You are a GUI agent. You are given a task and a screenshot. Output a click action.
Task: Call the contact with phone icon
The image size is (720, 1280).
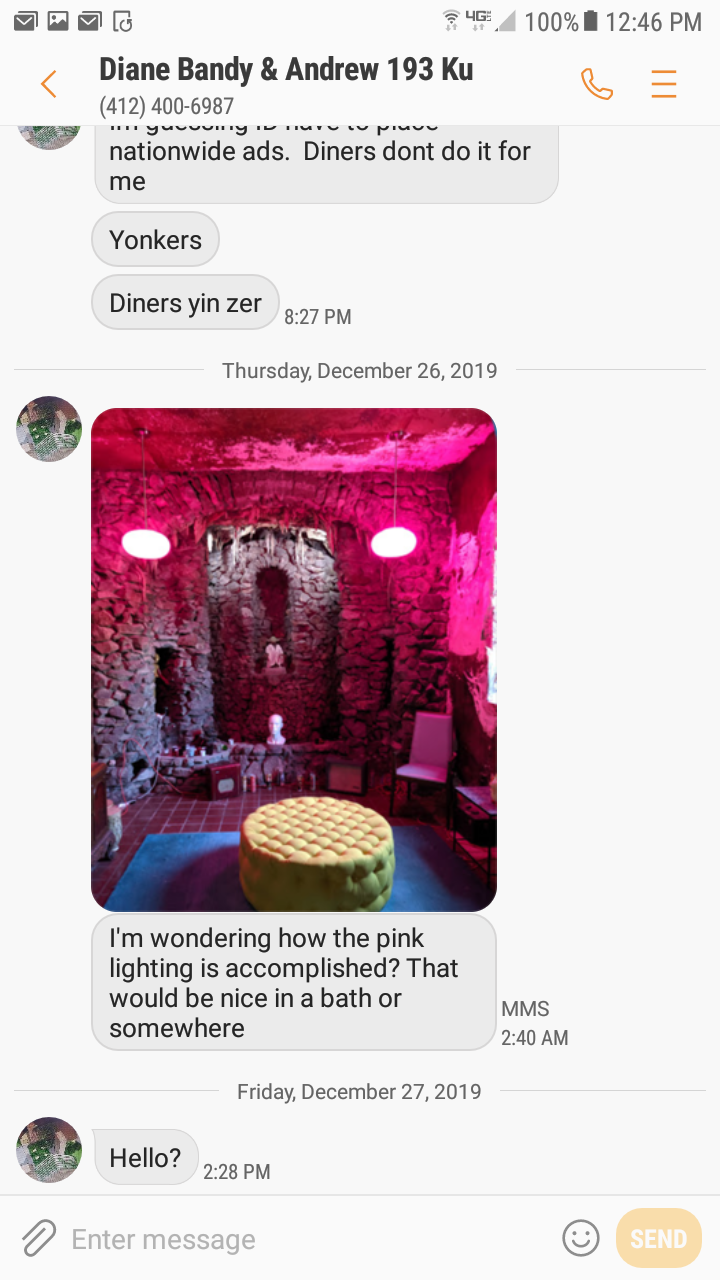tap(597, 84)
